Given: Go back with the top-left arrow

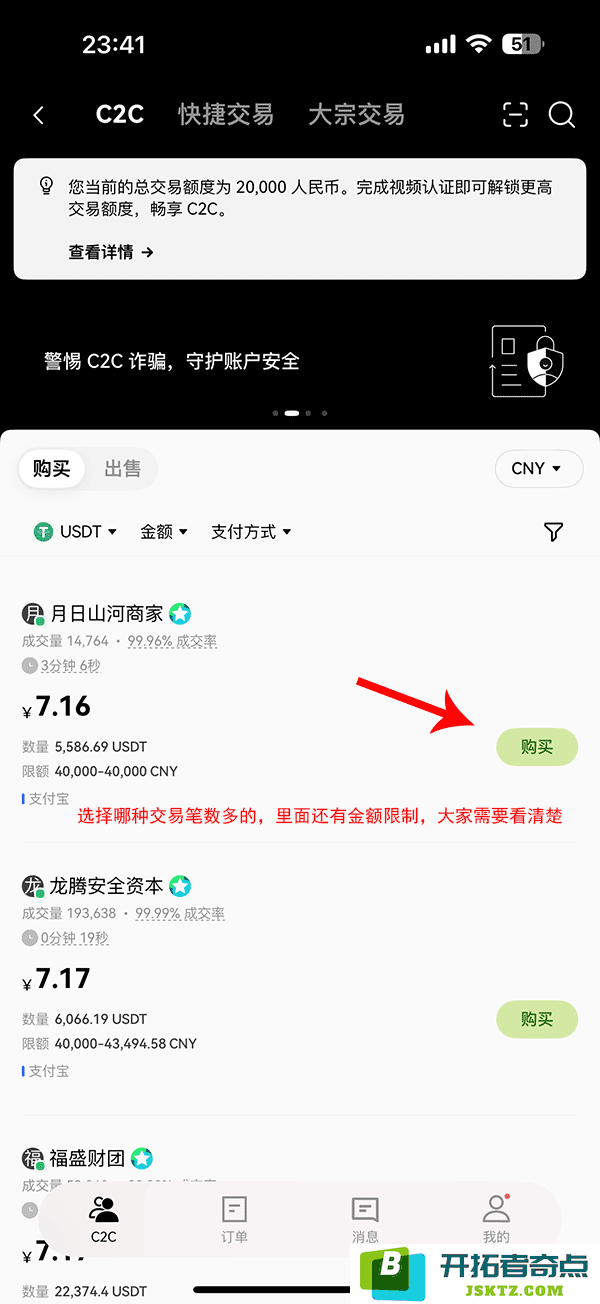Looking at the screenshot, I should [x=39, y=115].
